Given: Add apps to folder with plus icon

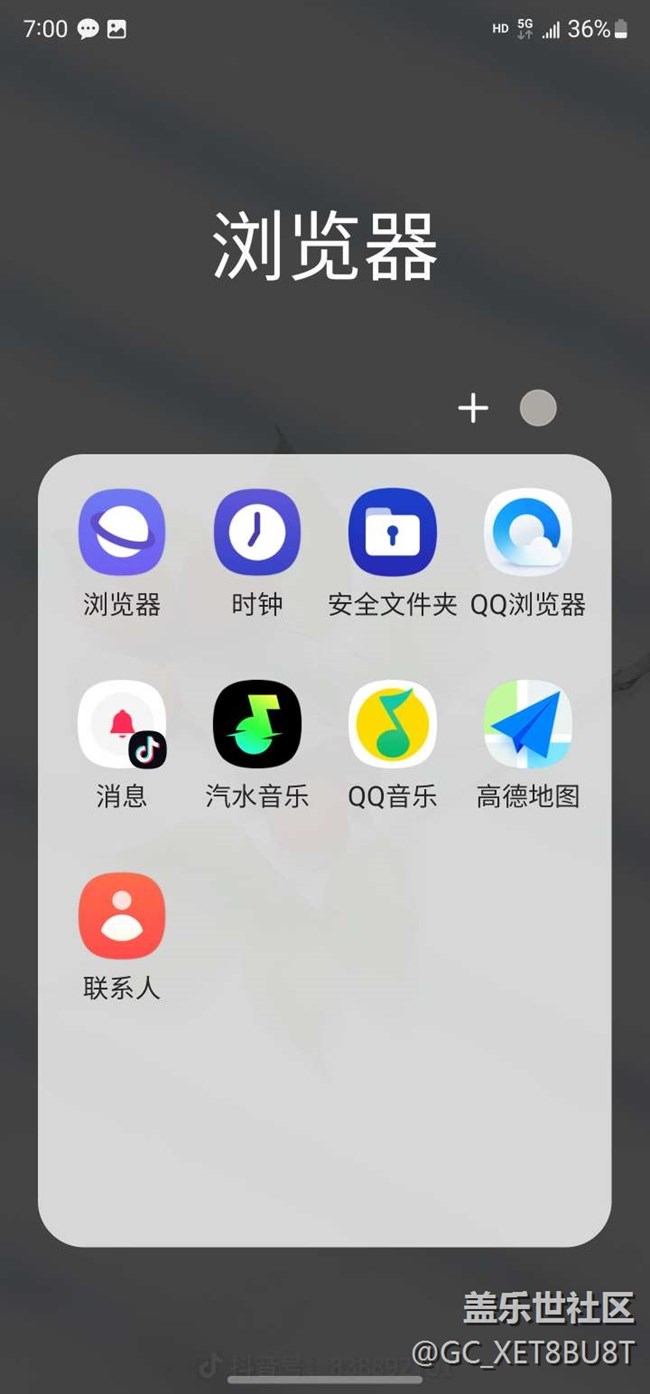Looking at the screenshot, I should (x=473, y=408).
